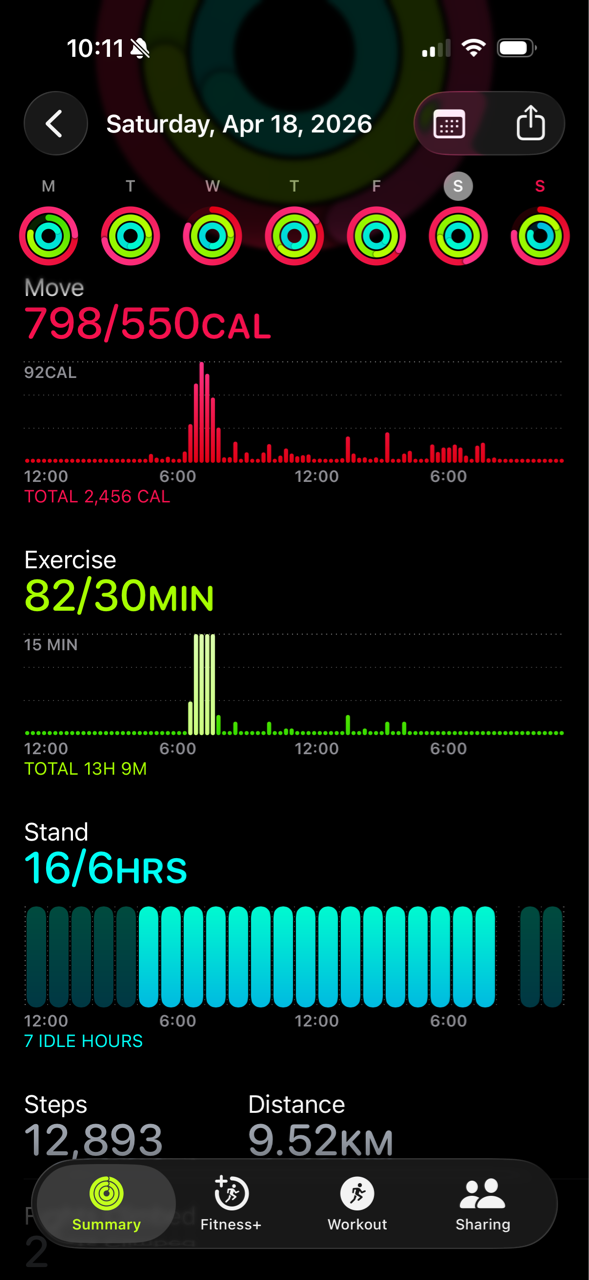The width and height of the screenshot is (589, 1280).
Task: Select Wednesday's activity rings
Action: (212, 236)
